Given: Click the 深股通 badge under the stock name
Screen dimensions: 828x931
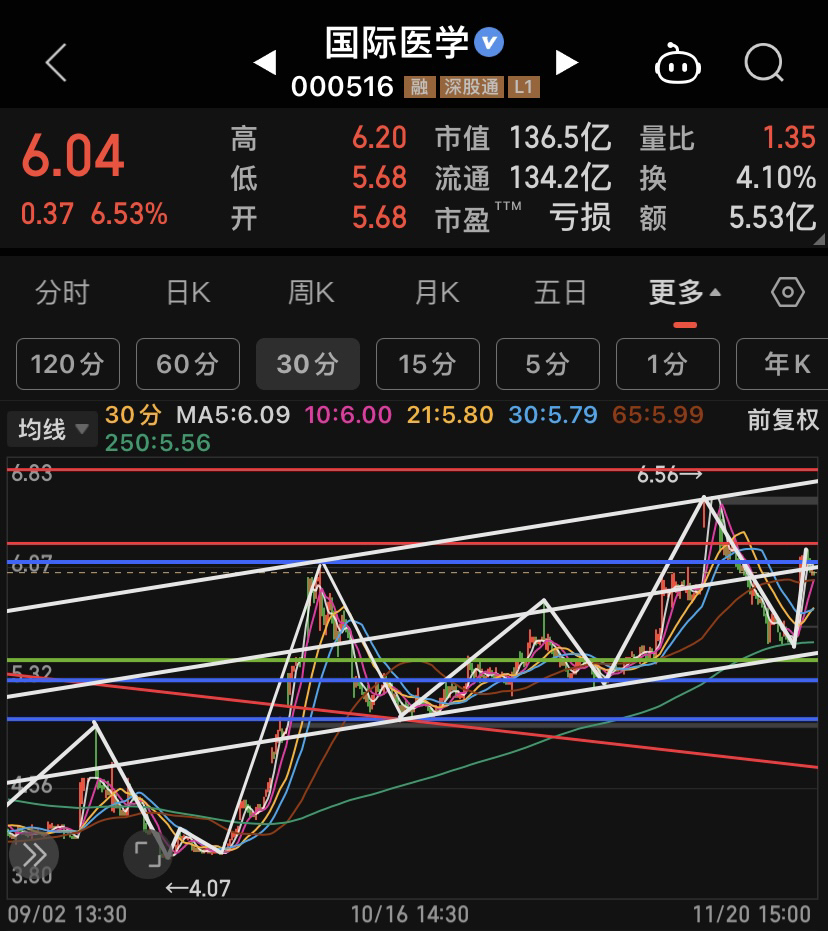Looking at the screenshot, I should 470,87.
